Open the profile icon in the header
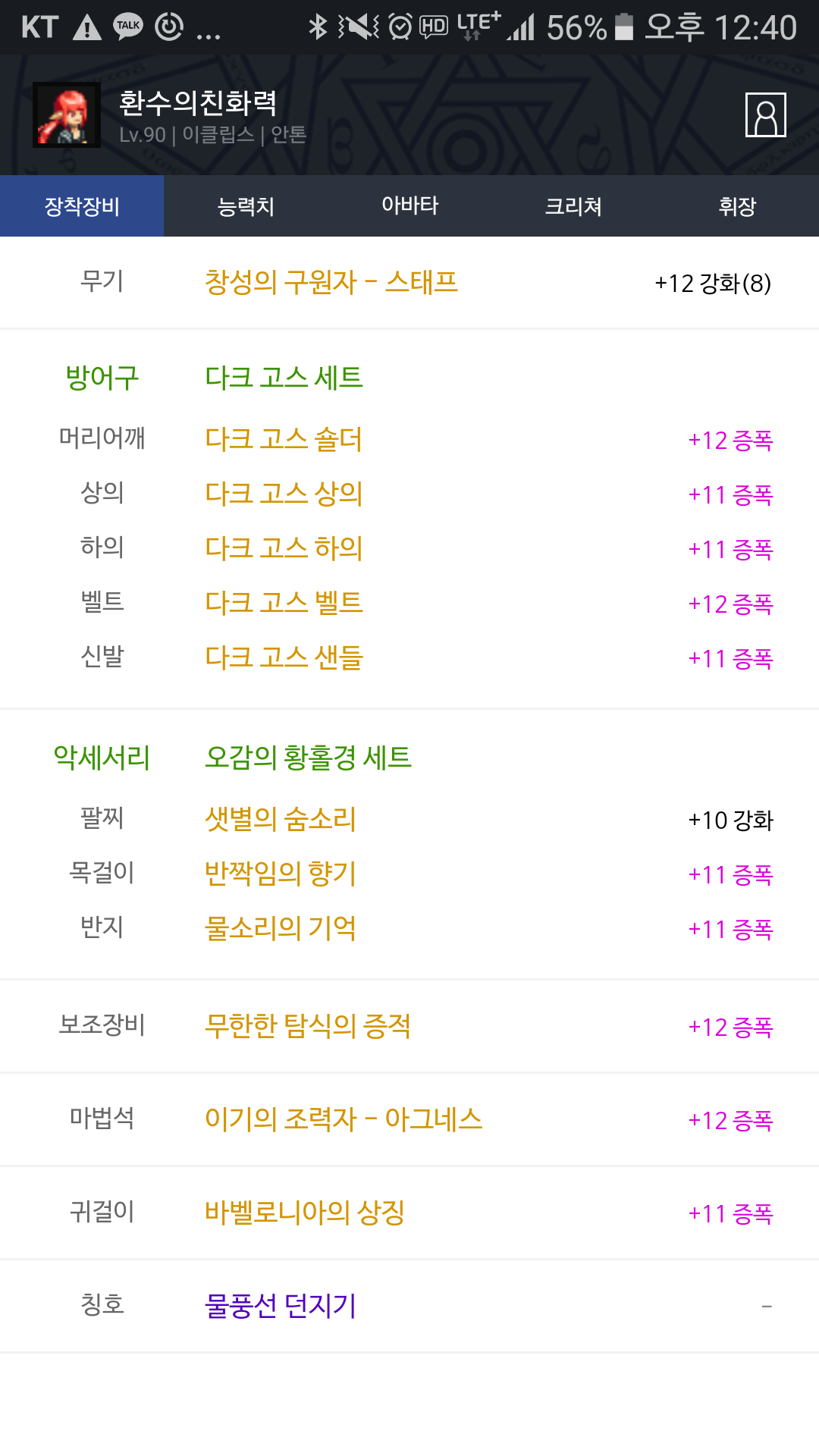This screenshot has height=1456, width=819. pyautogui.click(x=765, y=115)
